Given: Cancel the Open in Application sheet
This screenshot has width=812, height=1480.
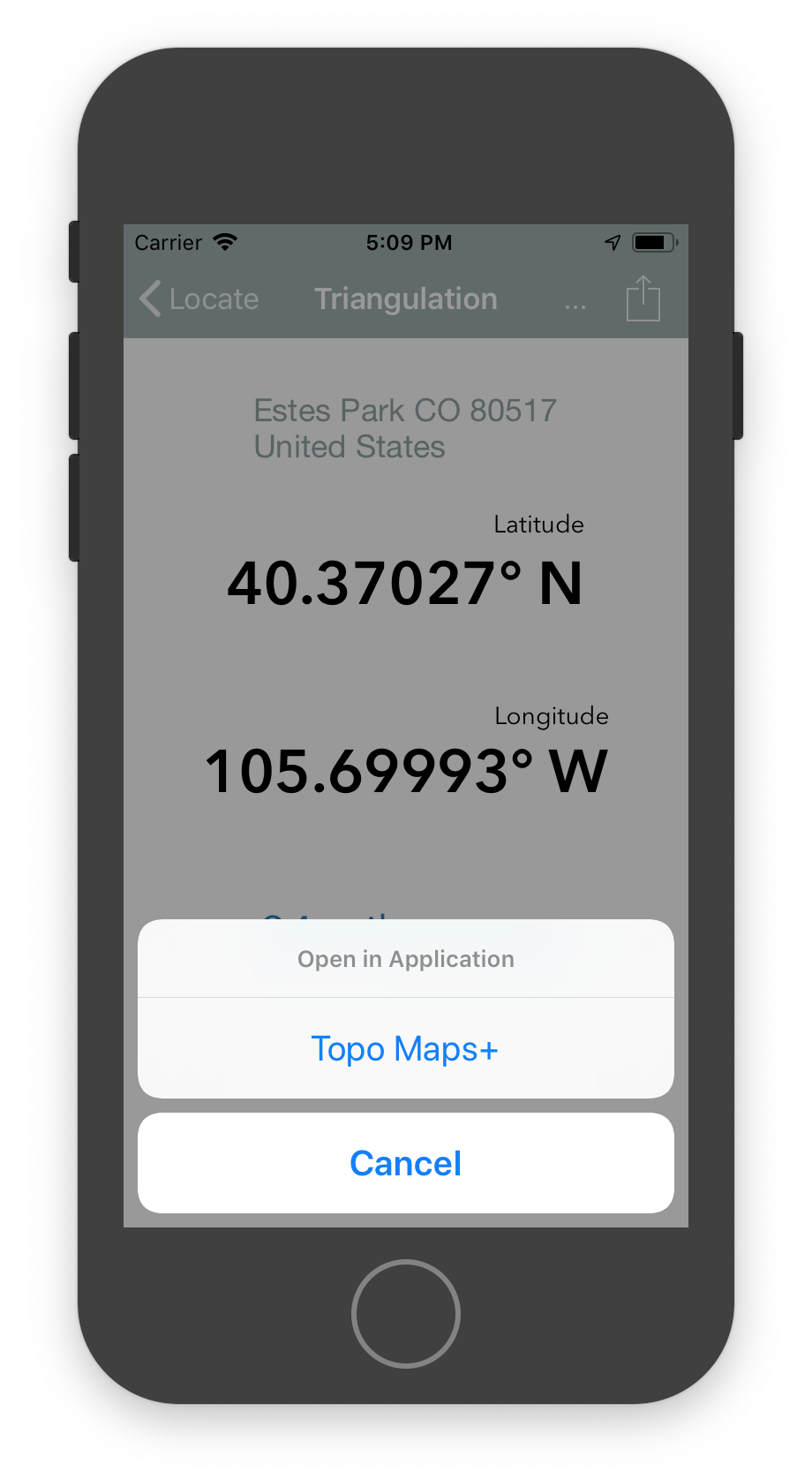Looking at the screenshot, I should (405, 1163).
